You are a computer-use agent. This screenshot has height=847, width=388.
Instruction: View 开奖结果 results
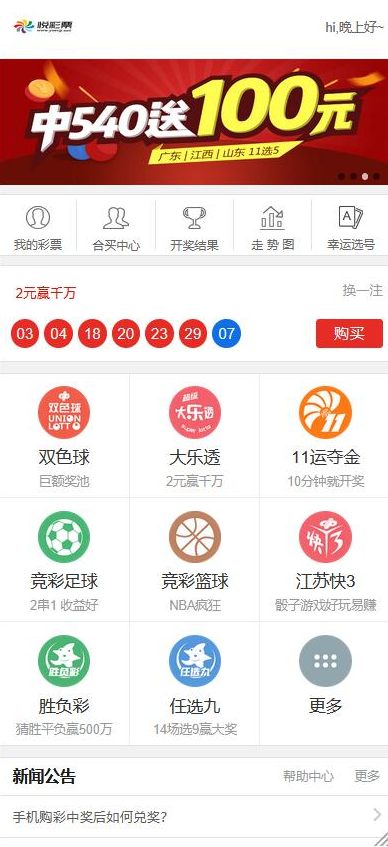[x=194, y=227]
